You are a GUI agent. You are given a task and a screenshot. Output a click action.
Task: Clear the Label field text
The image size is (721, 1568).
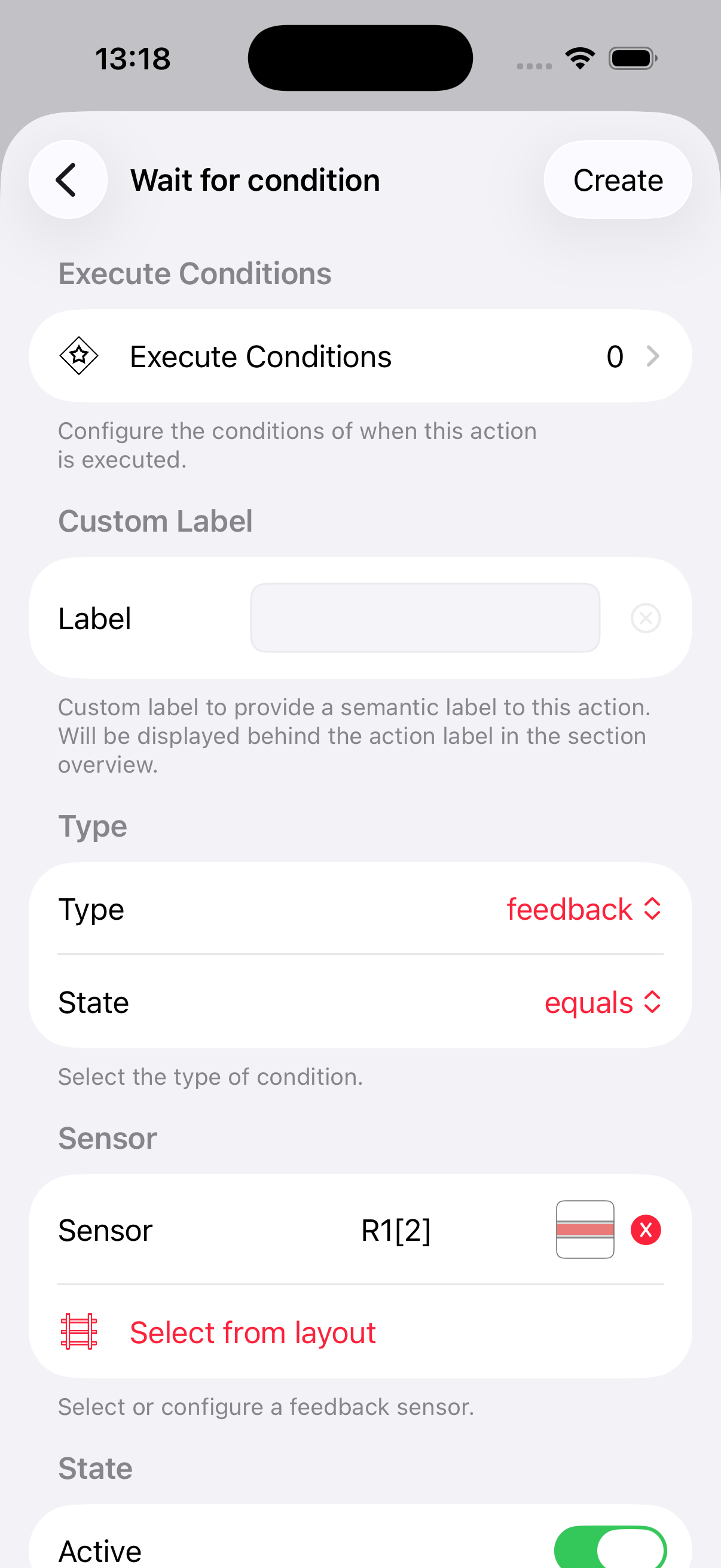point(645,618)
